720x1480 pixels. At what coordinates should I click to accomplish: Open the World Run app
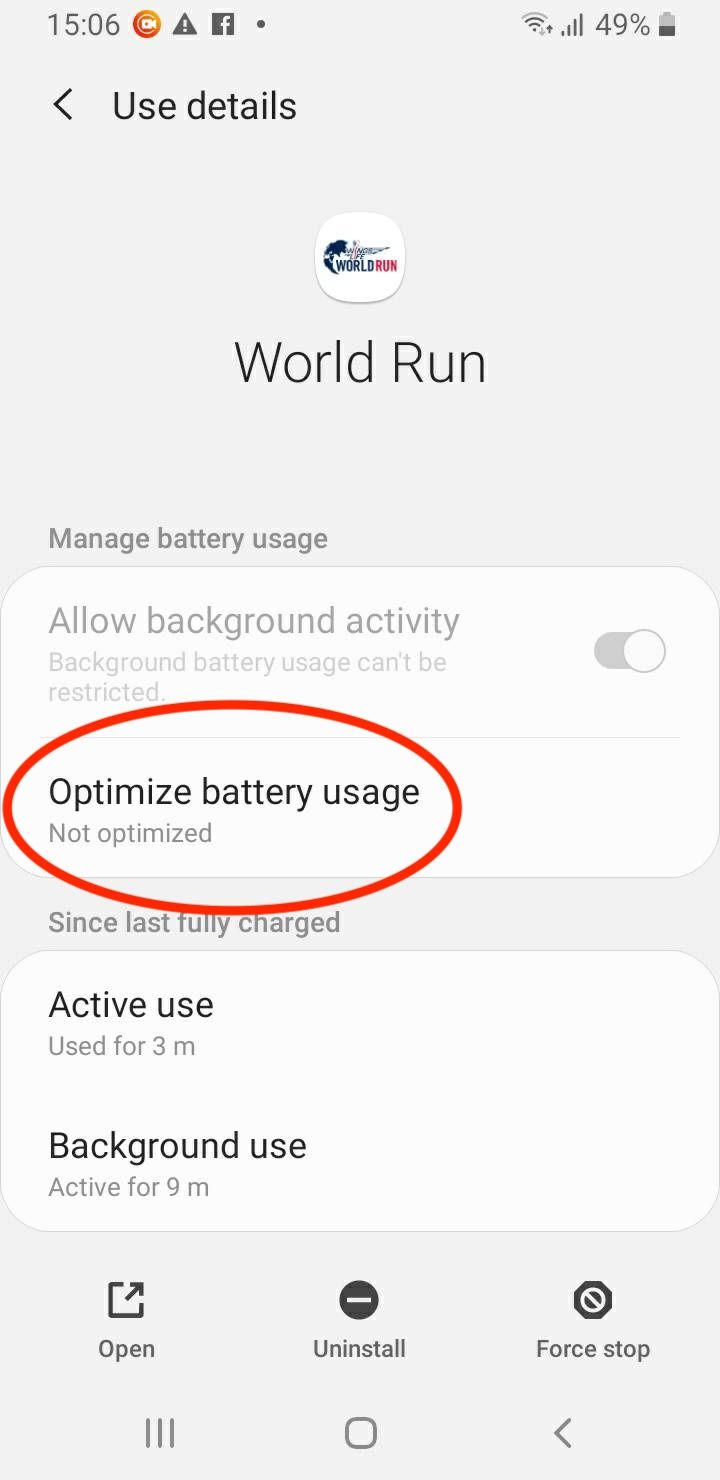click(x=126, y=1320)
